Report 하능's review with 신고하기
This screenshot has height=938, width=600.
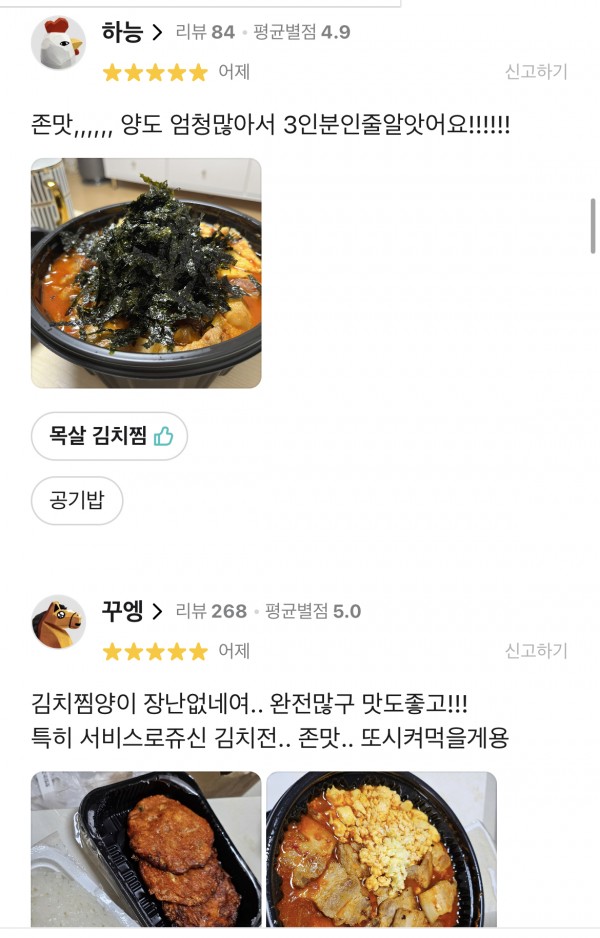click(x=535, y=71)
